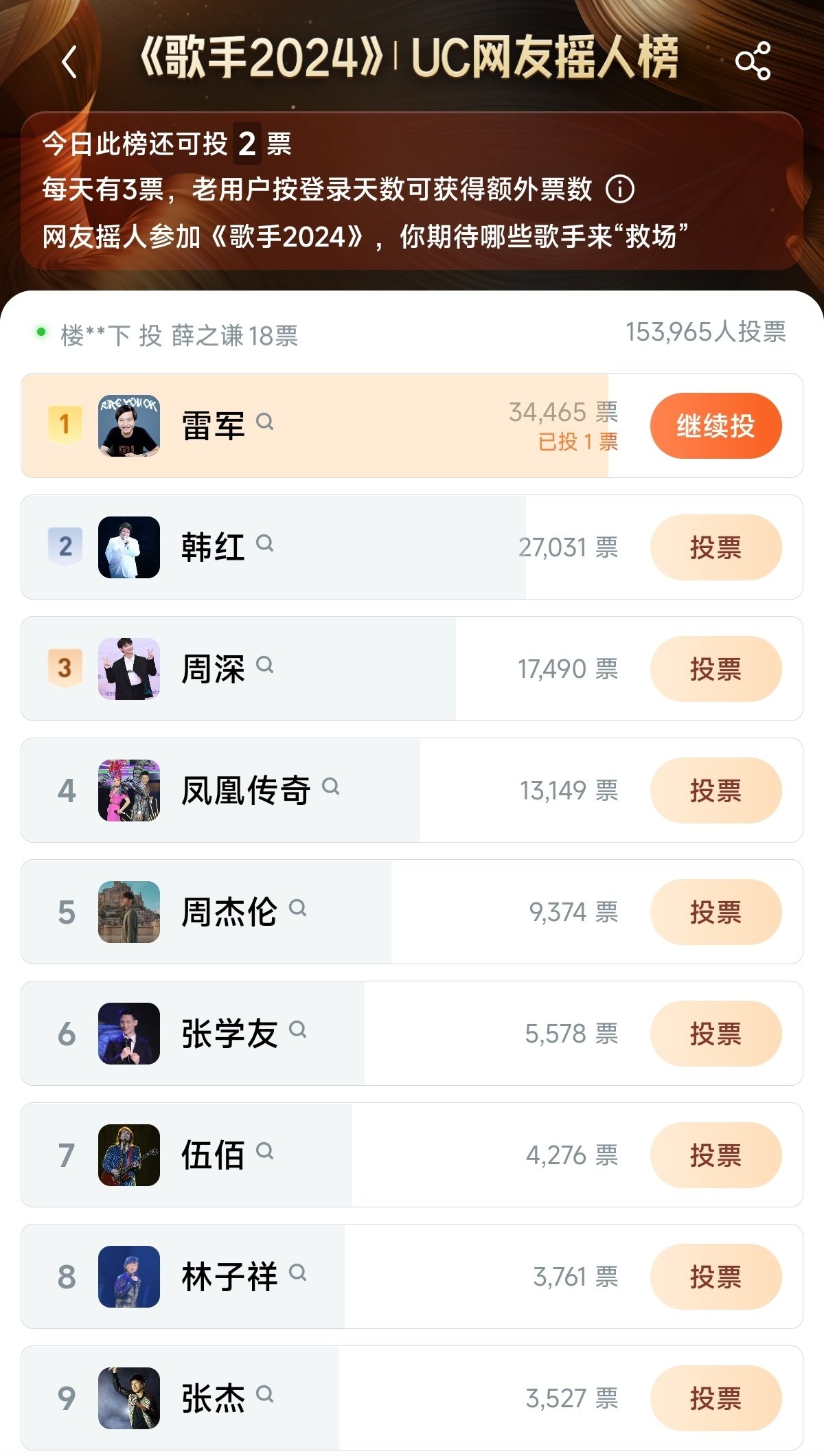This screenshot has height=1456, width=824.
Task: Vote for 凤凰传奇
Action: pos(716,790)
